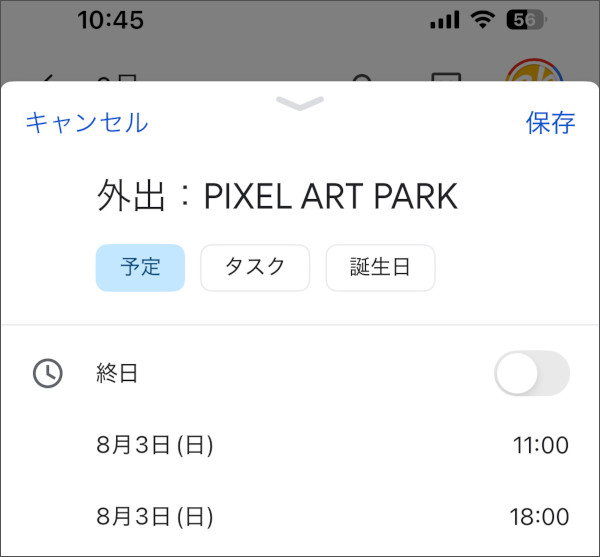Change the end time 18:00
This screenshot has height=557, width=600.
(x=540, y=517)
